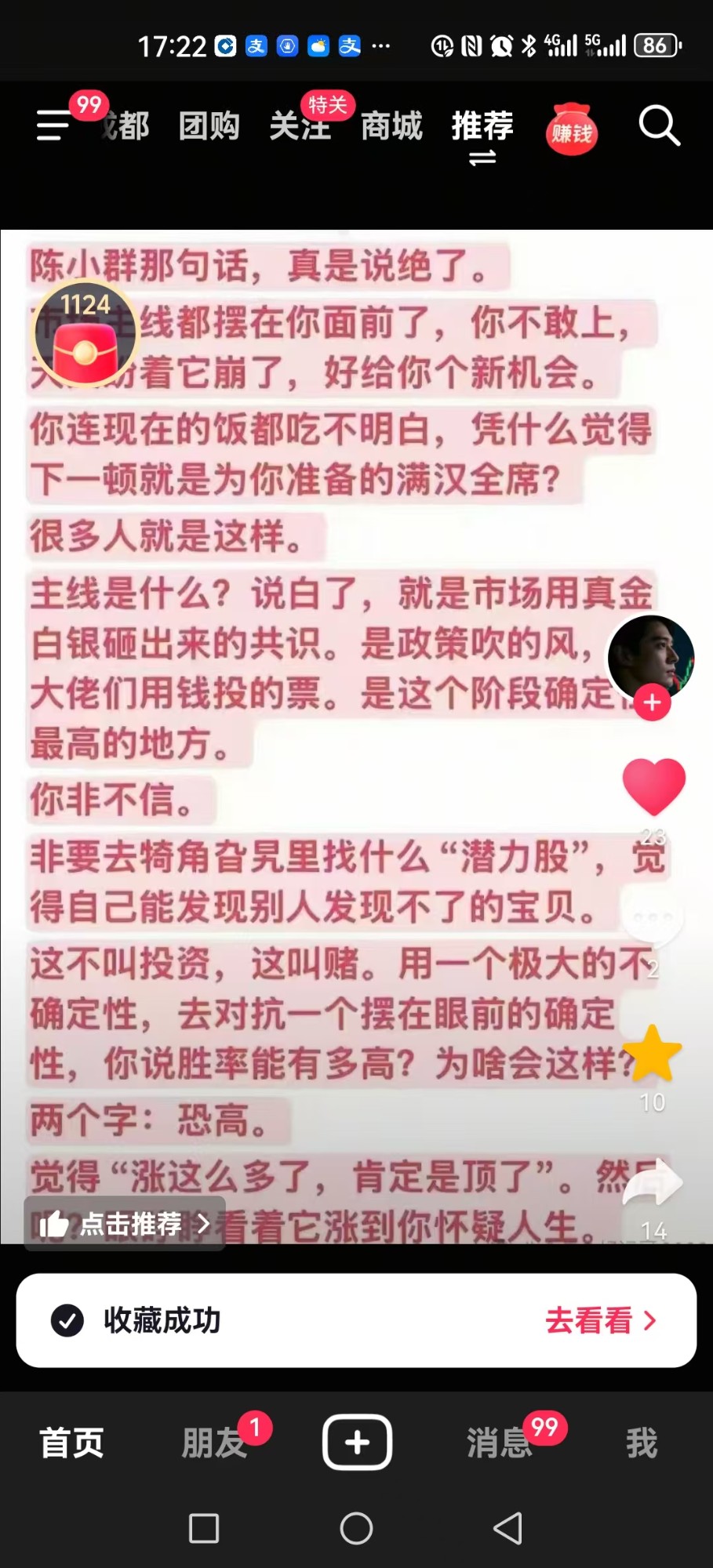Go to the 首页 bottom tab
713x1568 pixels.
71,1443
